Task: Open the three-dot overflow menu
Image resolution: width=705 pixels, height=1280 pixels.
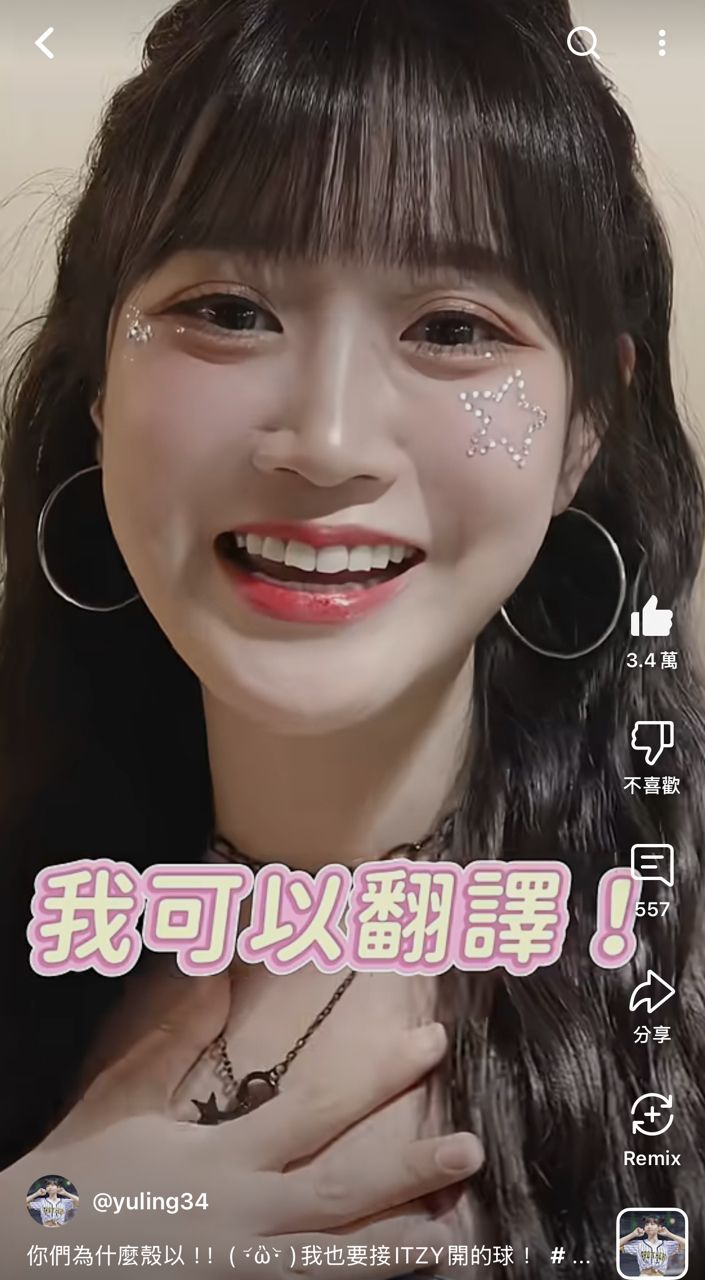Action: (662, 43)
